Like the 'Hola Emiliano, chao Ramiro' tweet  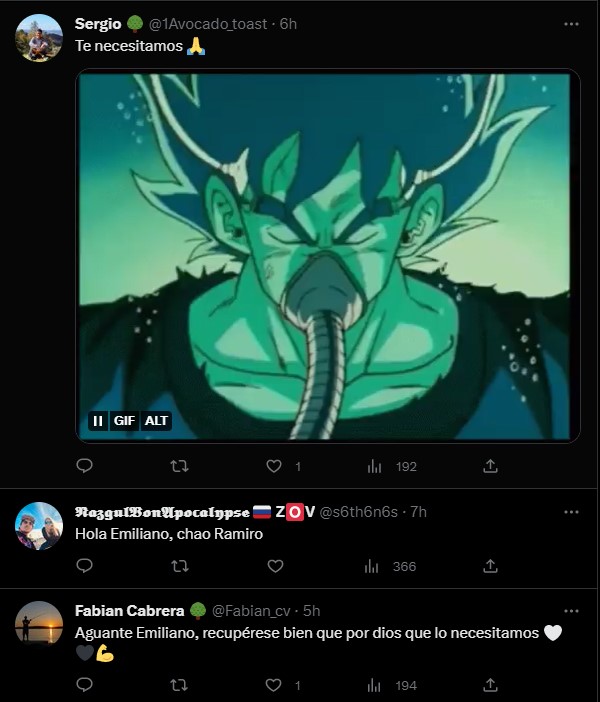click(274, 566)
